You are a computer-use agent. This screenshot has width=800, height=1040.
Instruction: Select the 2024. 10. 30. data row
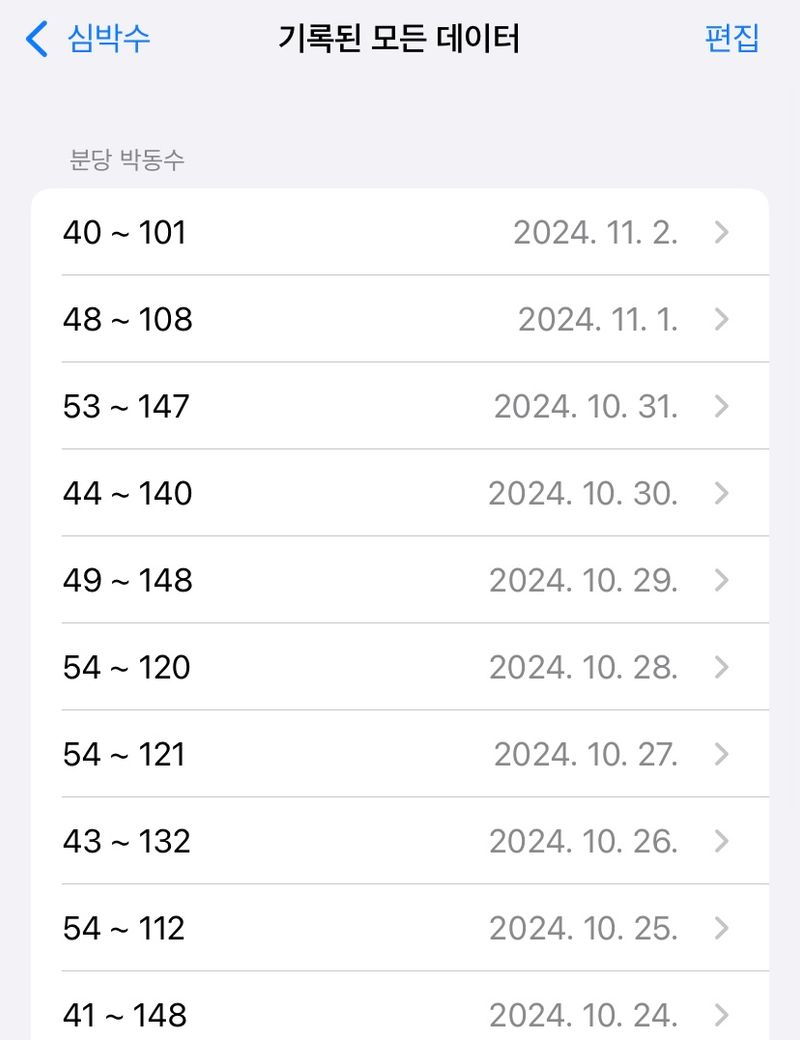tap(400, 494)
